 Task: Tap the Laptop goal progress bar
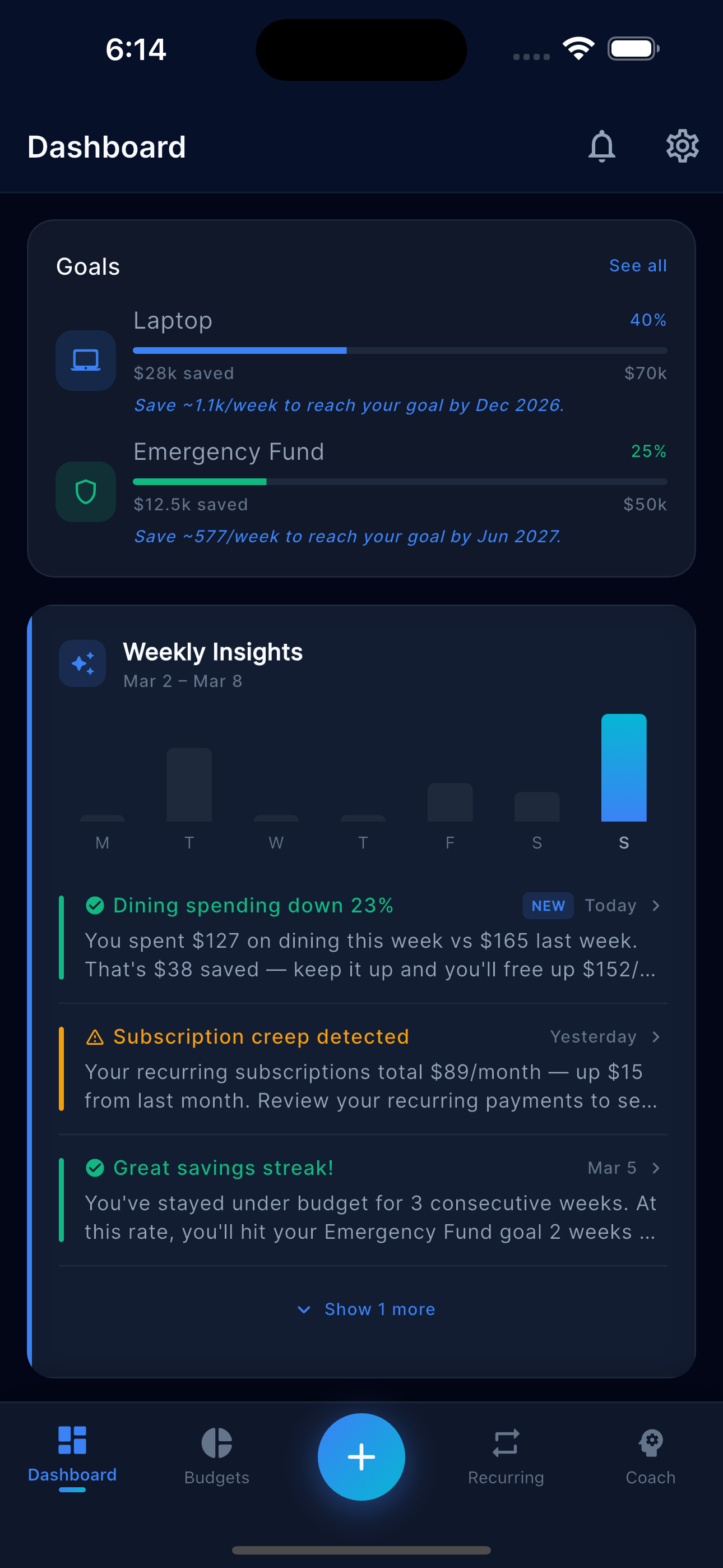pyautogui.click(x=400, y=350)
